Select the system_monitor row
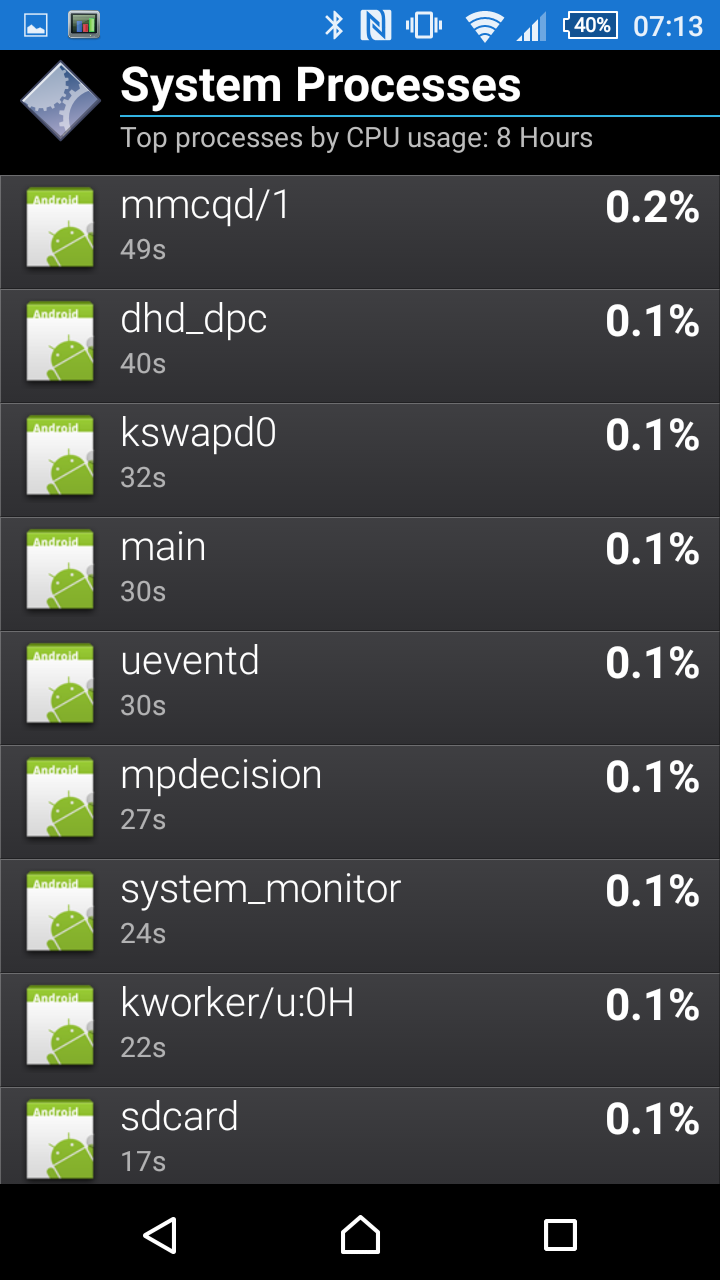Image resolution: width=720 pixels, height=1280 pixels. pyautogui.click(x=360, y=917)
